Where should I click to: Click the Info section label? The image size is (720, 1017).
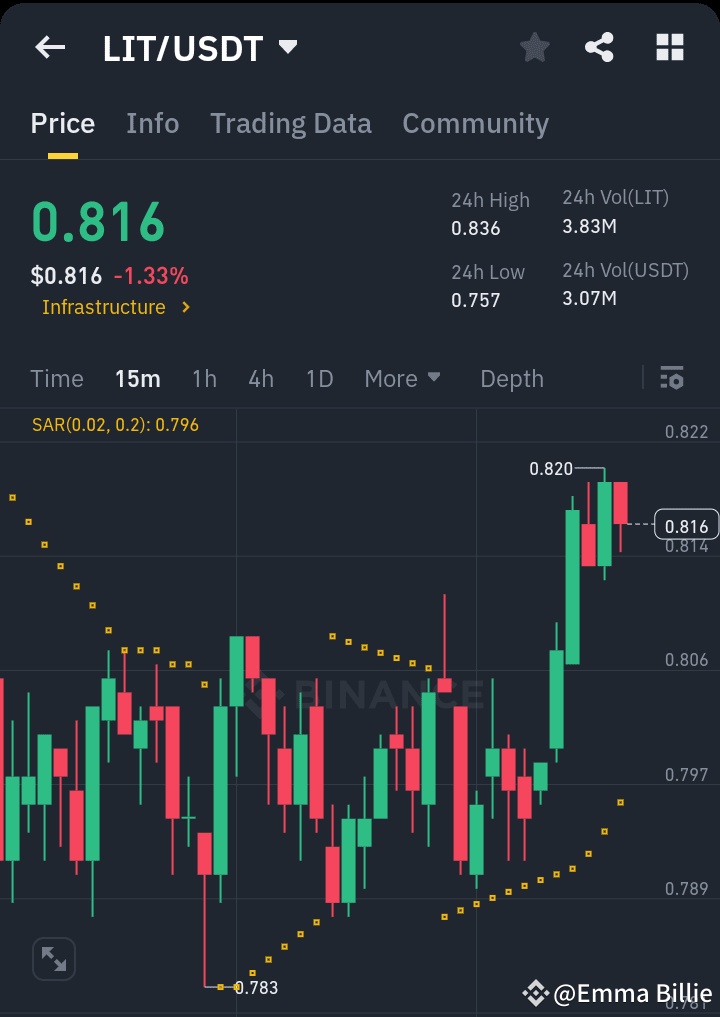152,123
